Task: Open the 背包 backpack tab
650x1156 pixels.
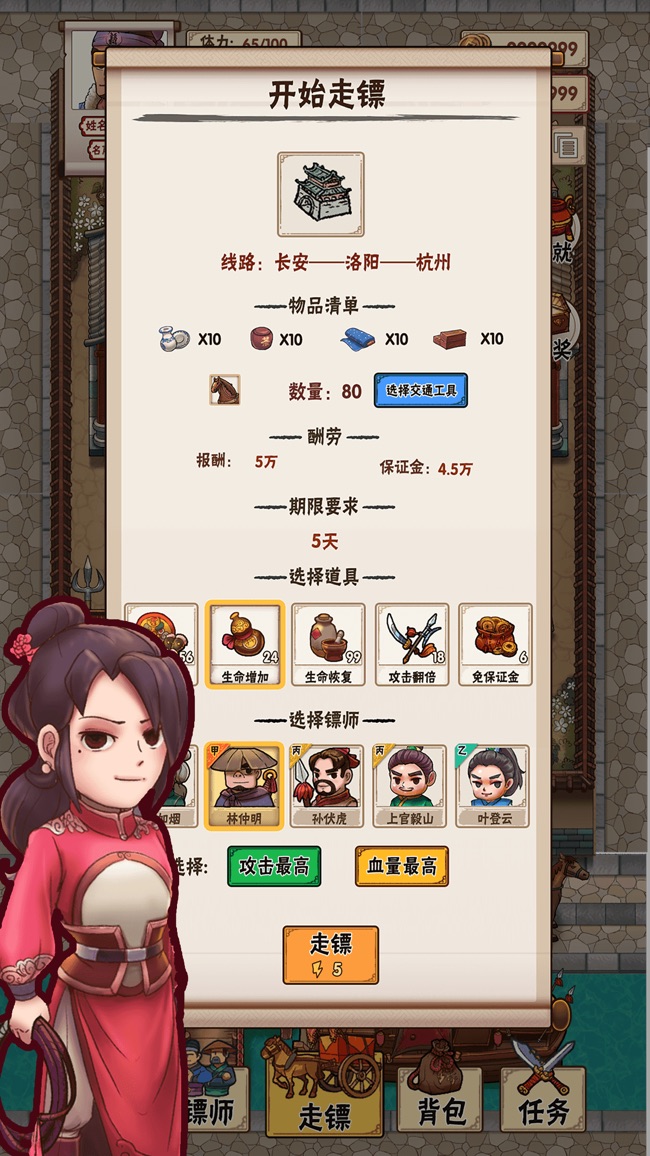Action: [440, 1097]
